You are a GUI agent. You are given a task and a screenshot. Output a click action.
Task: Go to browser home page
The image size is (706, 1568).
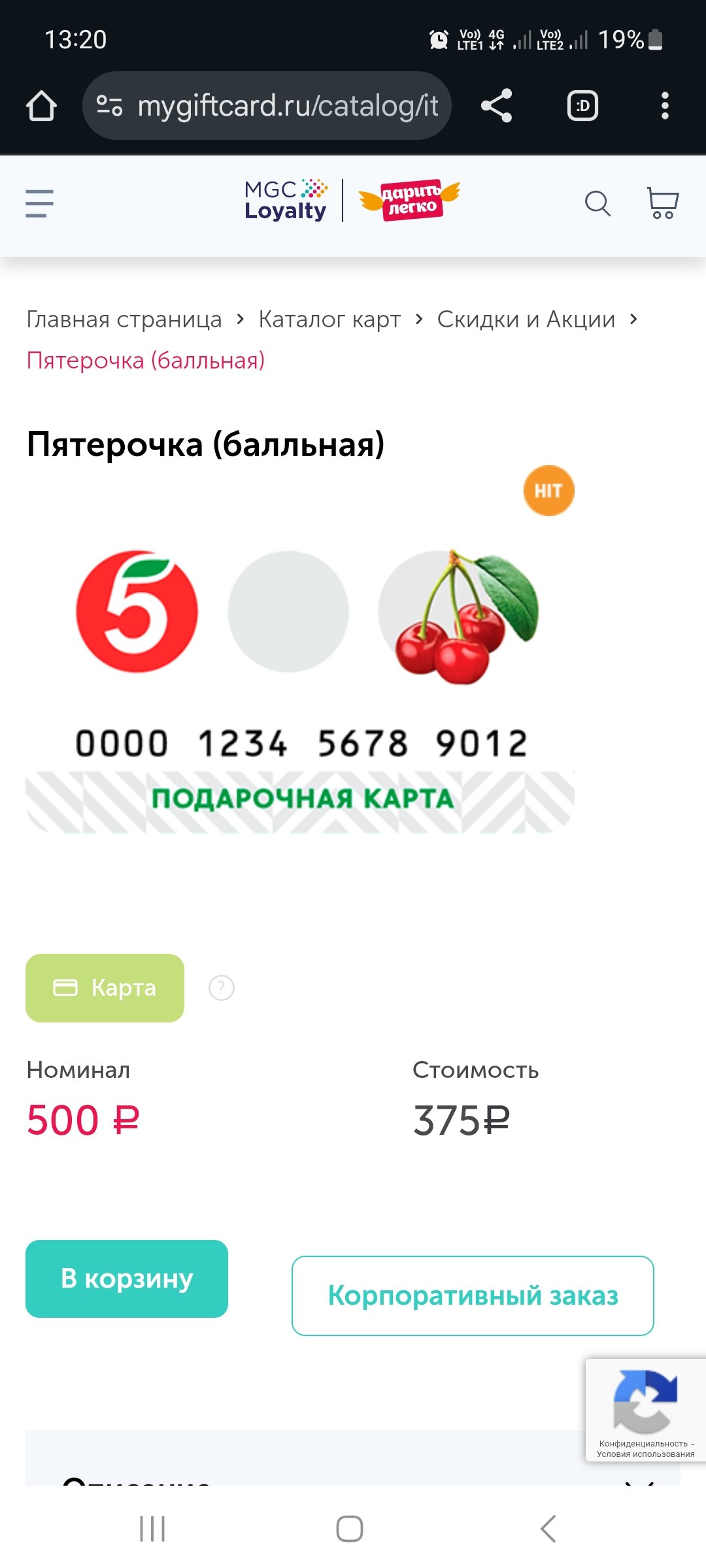pos(41,106)
